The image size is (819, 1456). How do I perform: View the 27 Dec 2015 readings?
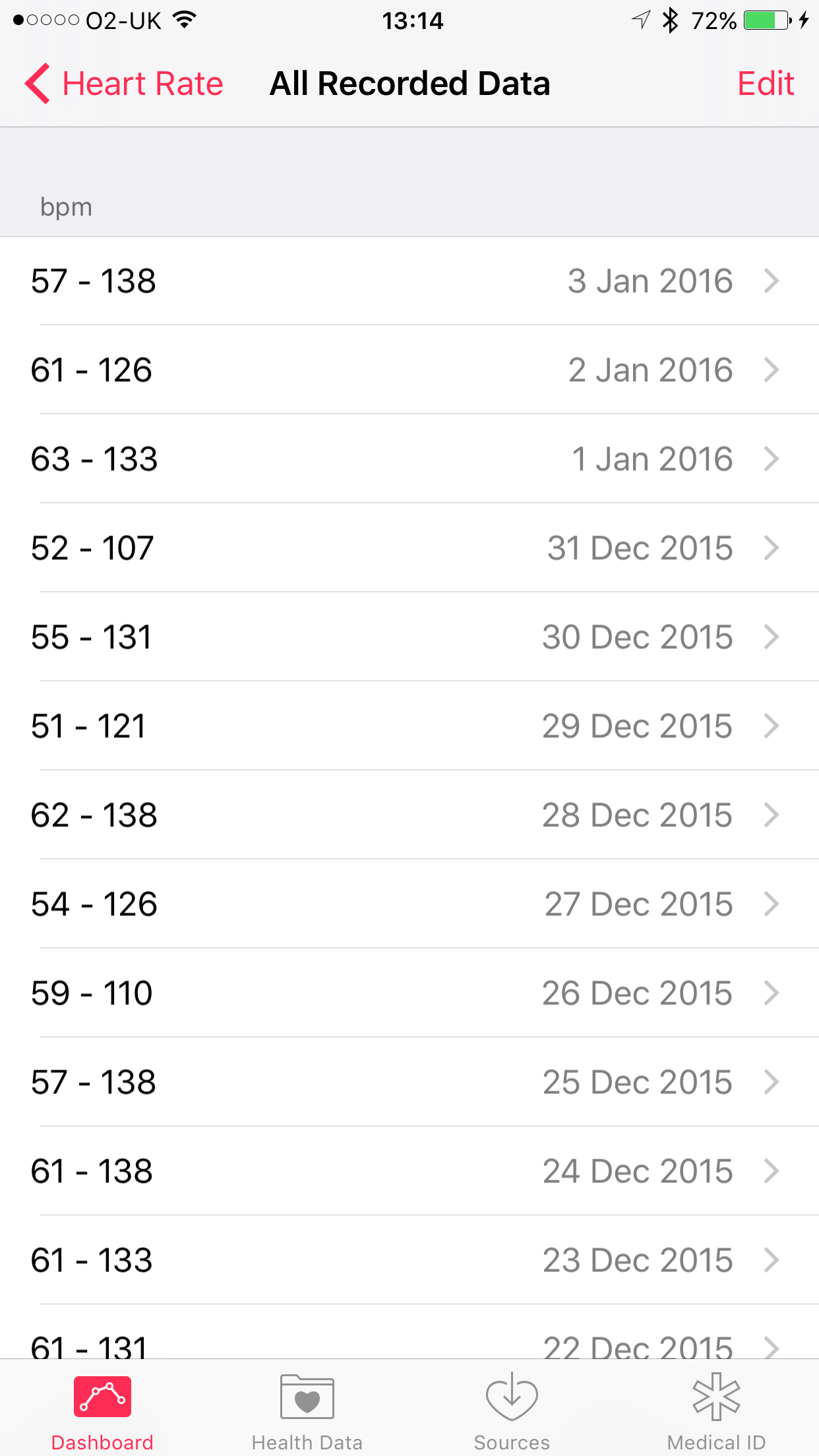pos(409,904)
